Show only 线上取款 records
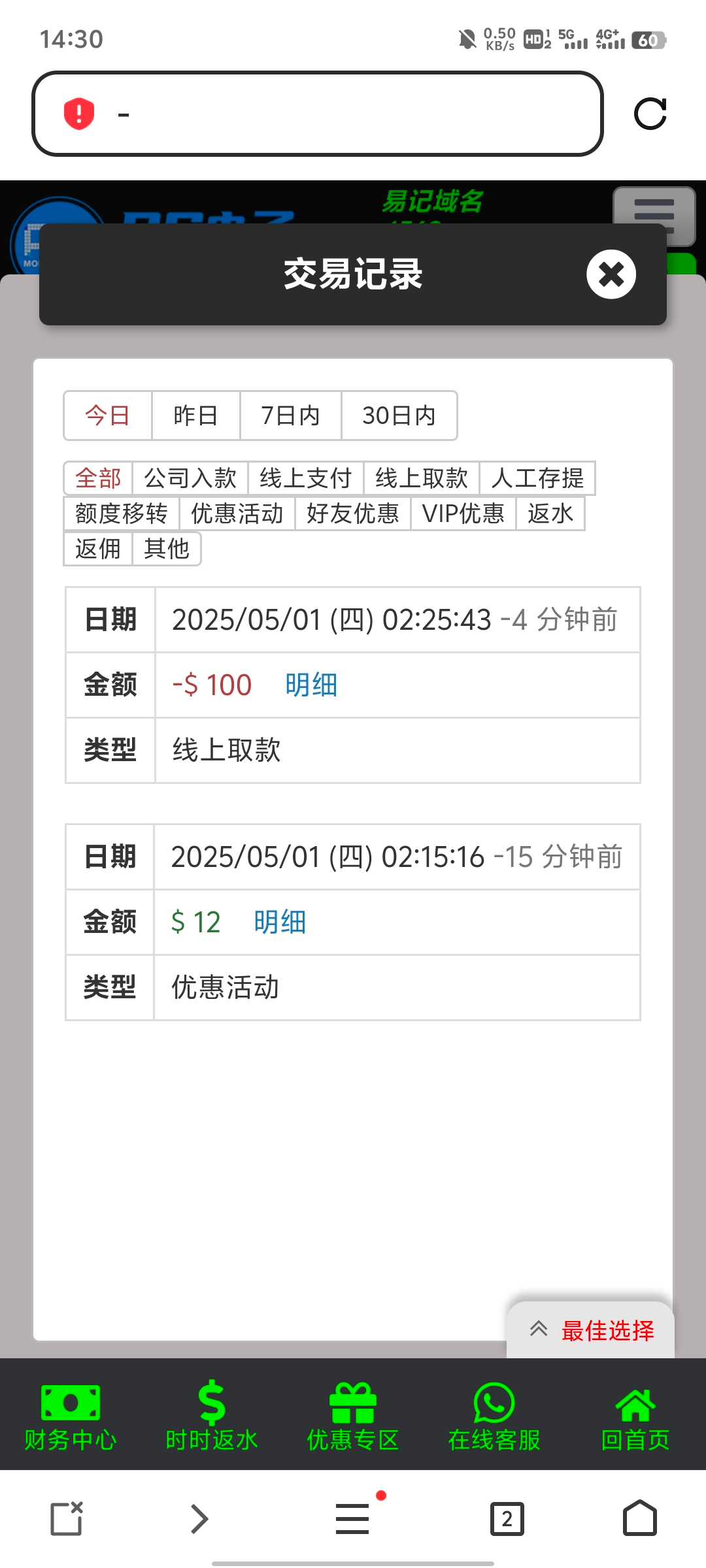This screenshot has width=706, height=1568. (x=422, y=478)
